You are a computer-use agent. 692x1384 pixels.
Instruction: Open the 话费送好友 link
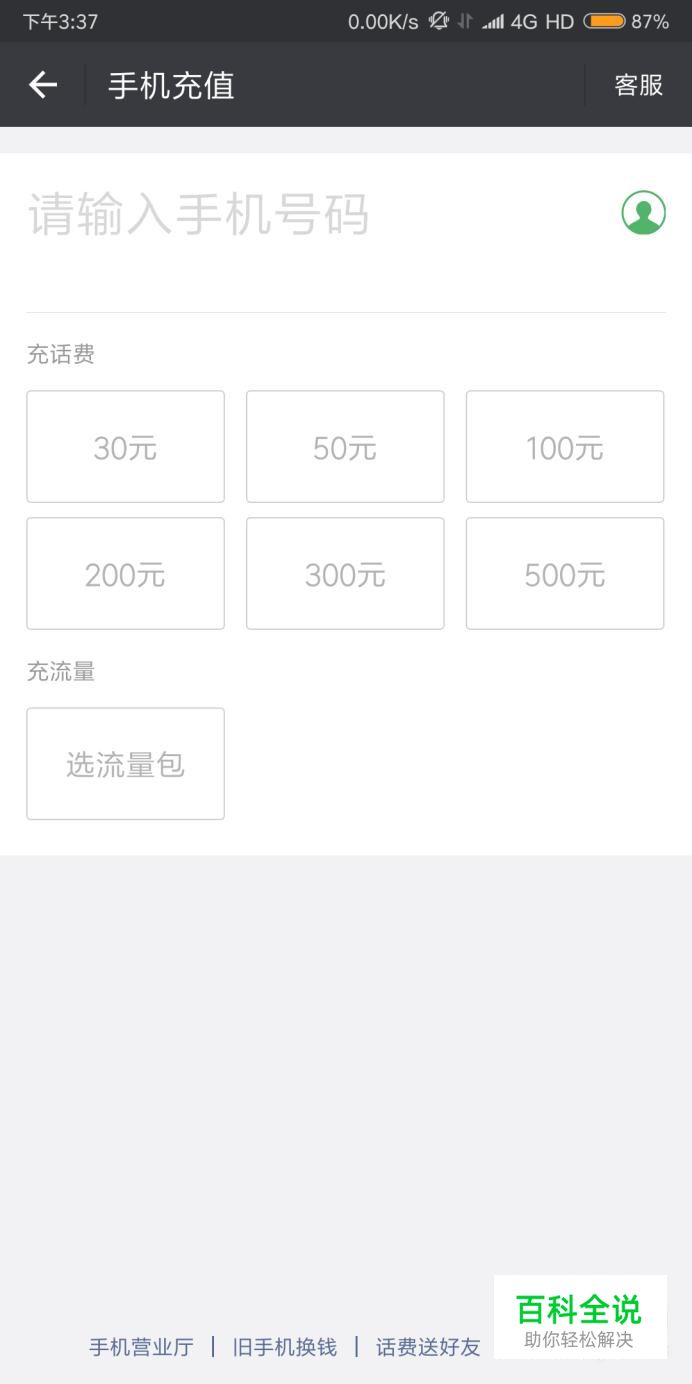pos(428,1347)
